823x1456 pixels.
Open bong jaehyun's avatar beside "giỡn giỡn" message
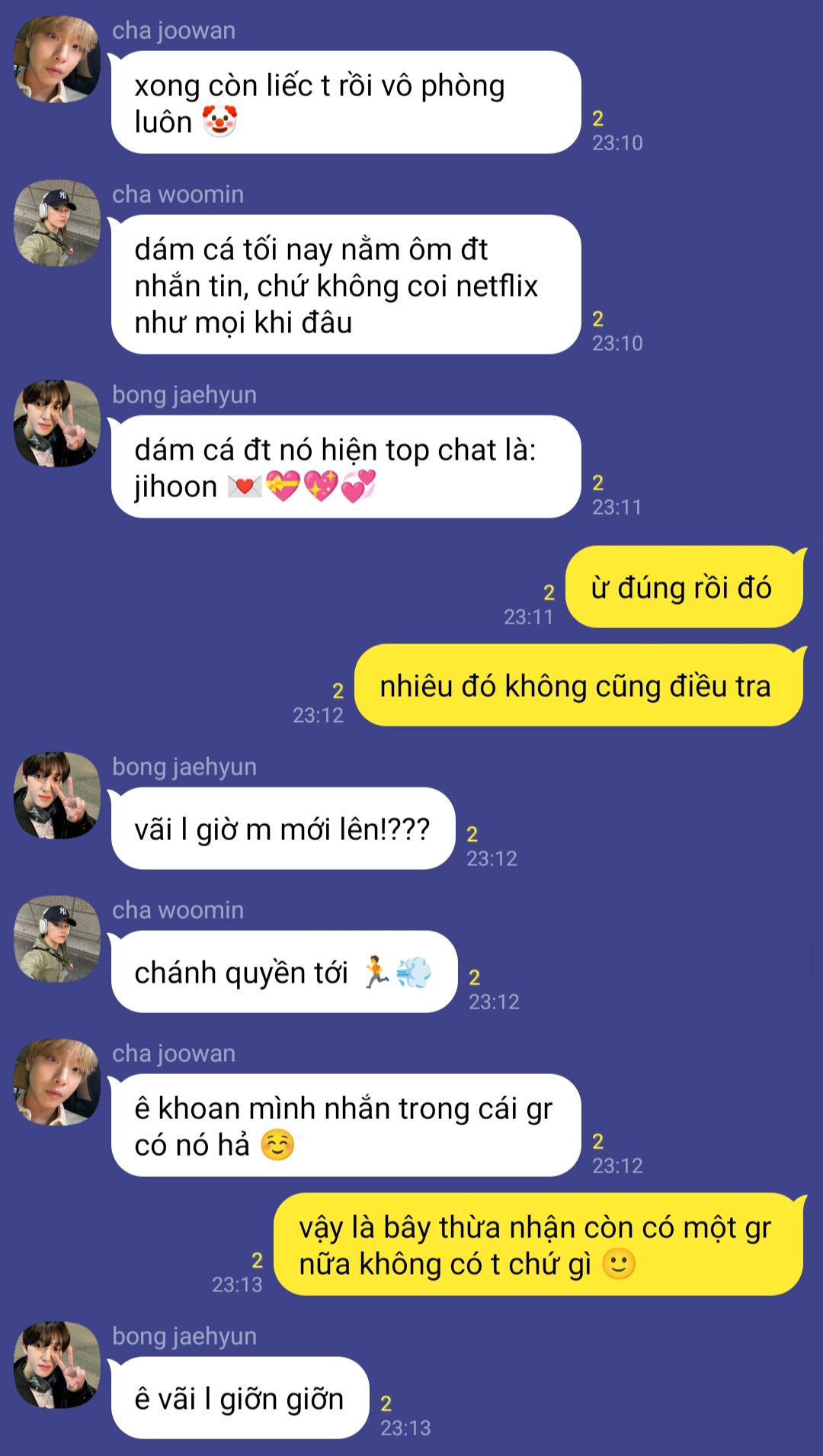[57, 1365]
